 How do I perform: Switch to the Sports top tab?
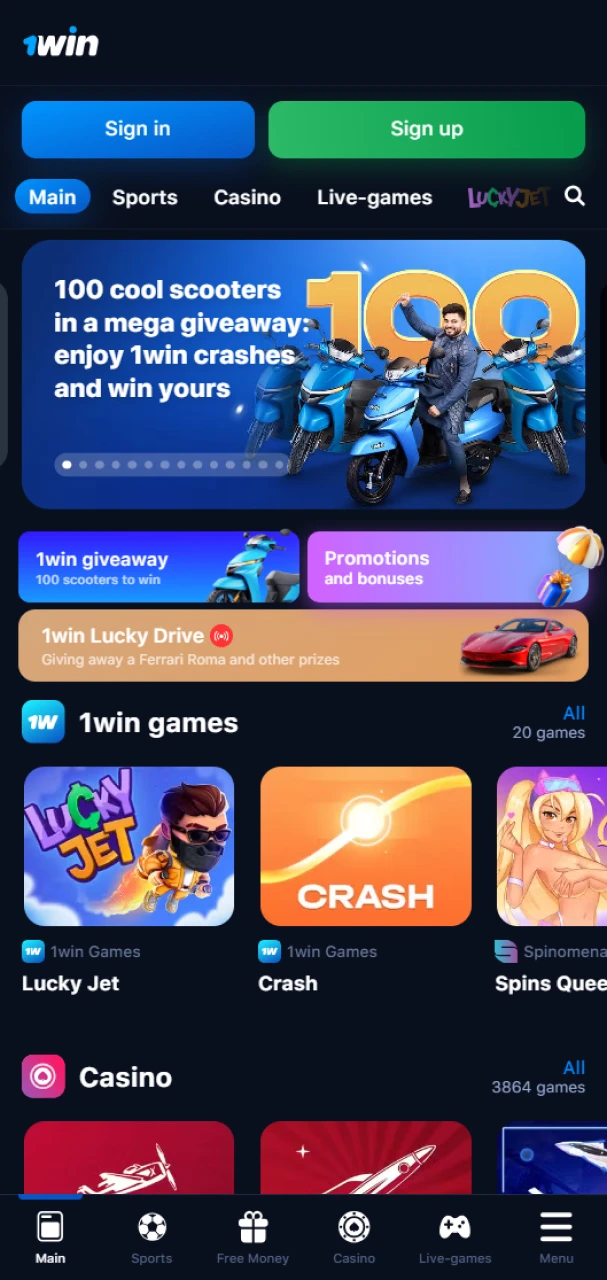tap(145, 197)
